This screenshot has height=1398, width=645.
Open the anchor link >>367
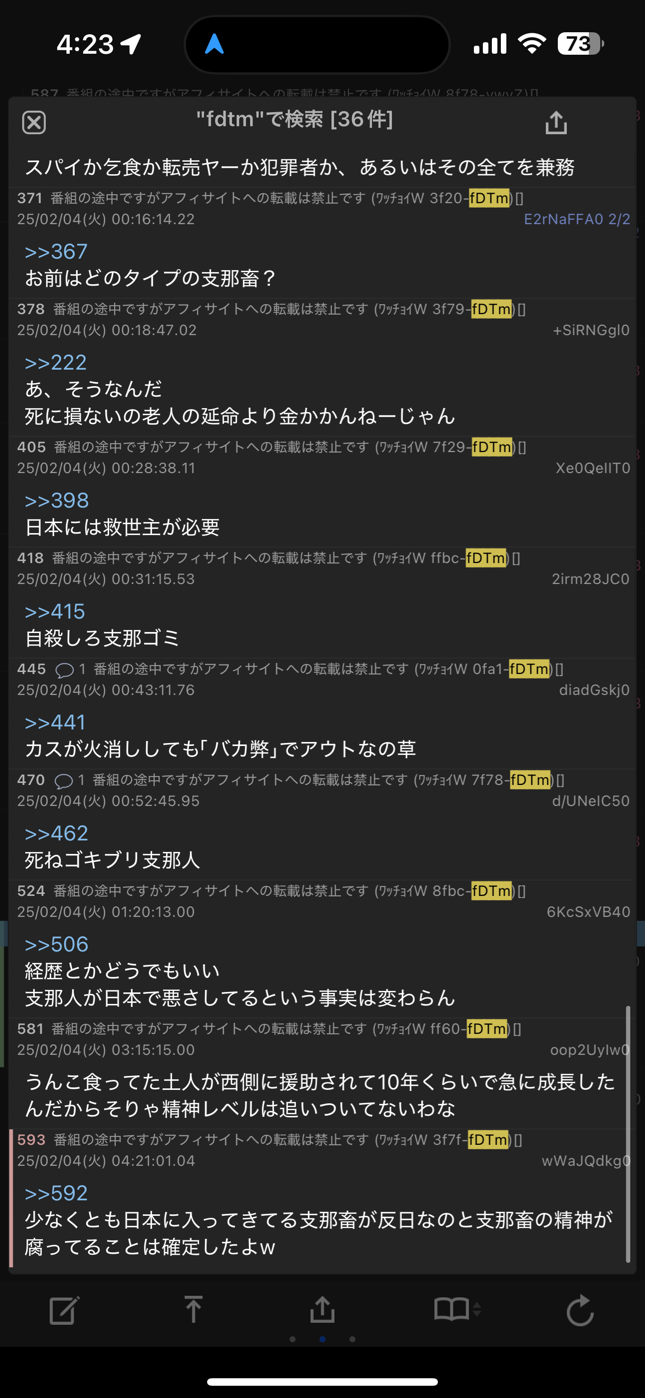click(x=56, y=251)
